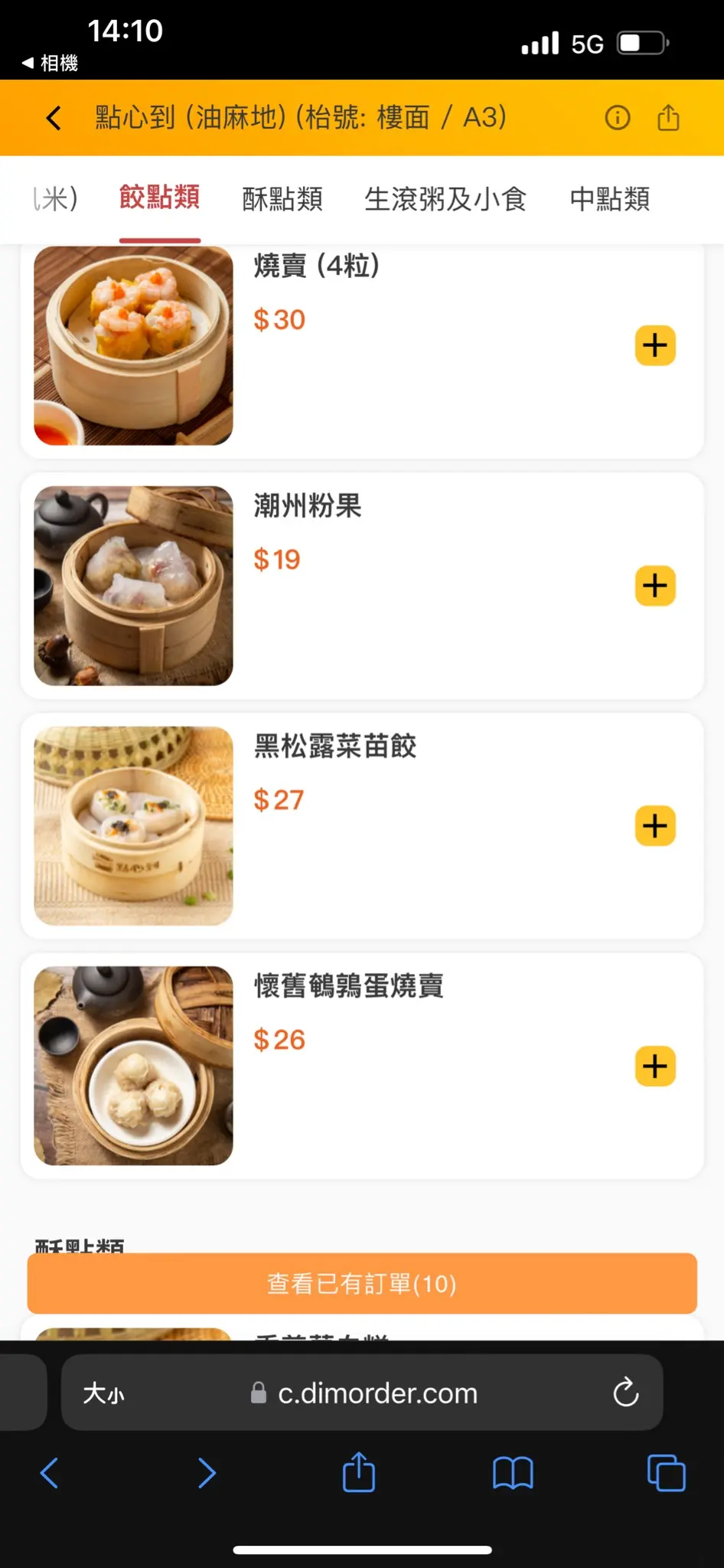The image size is (724, 1568).
Task: Add 黑松露菜苗餃 to the order
Action: click(x=655, y=826)
